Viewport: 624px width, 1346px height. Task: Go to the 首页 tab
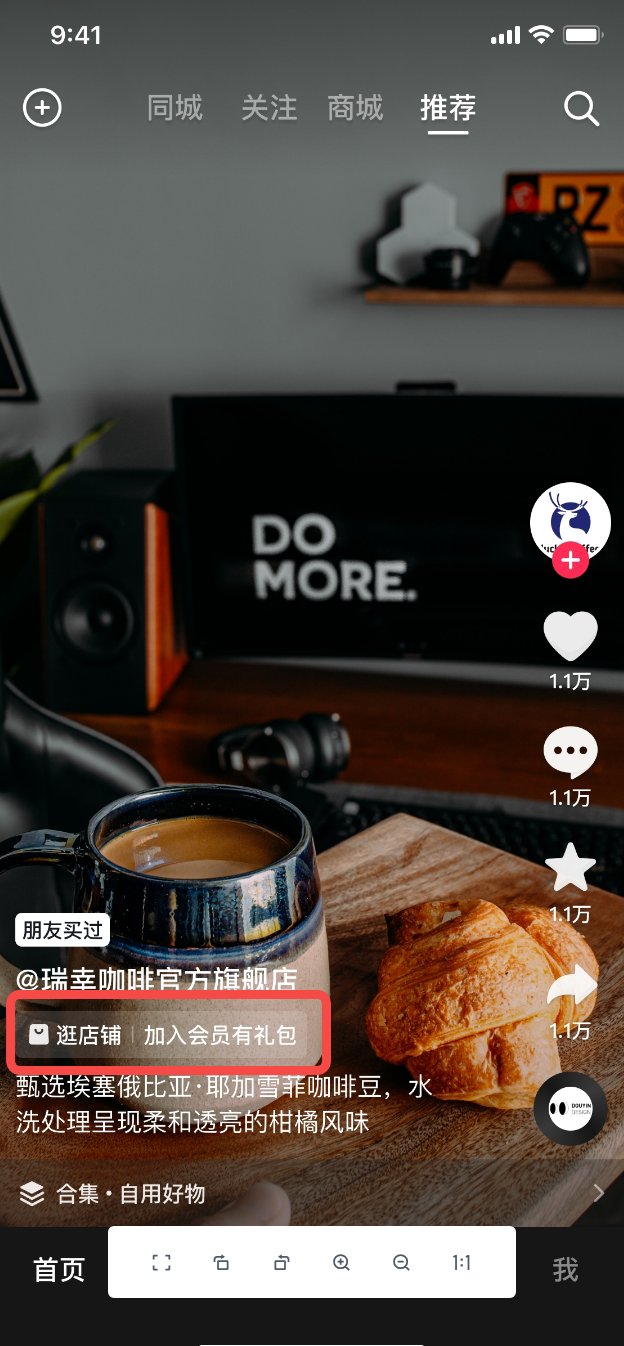click(x=59, y=1270)
